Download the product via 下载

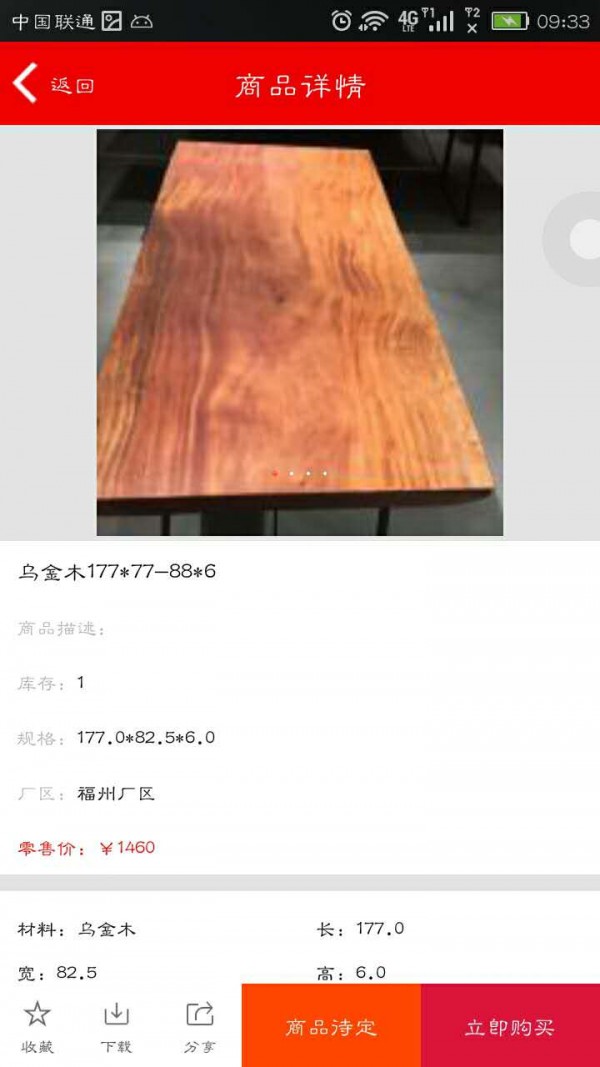coord(116,1027)
